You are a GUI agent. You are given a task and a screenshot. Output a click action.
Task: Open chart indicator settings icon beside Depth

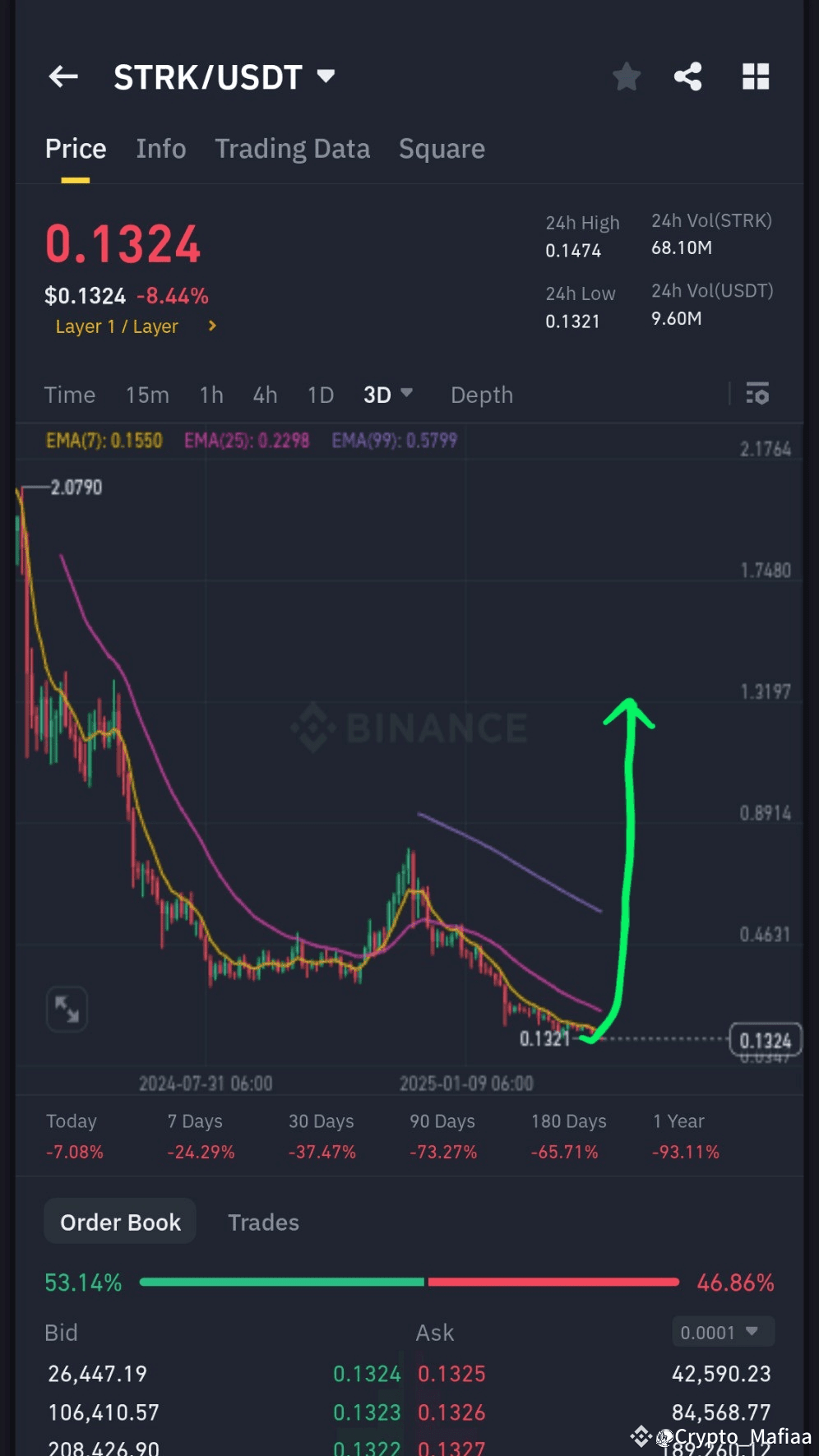(x=757, y=395)
